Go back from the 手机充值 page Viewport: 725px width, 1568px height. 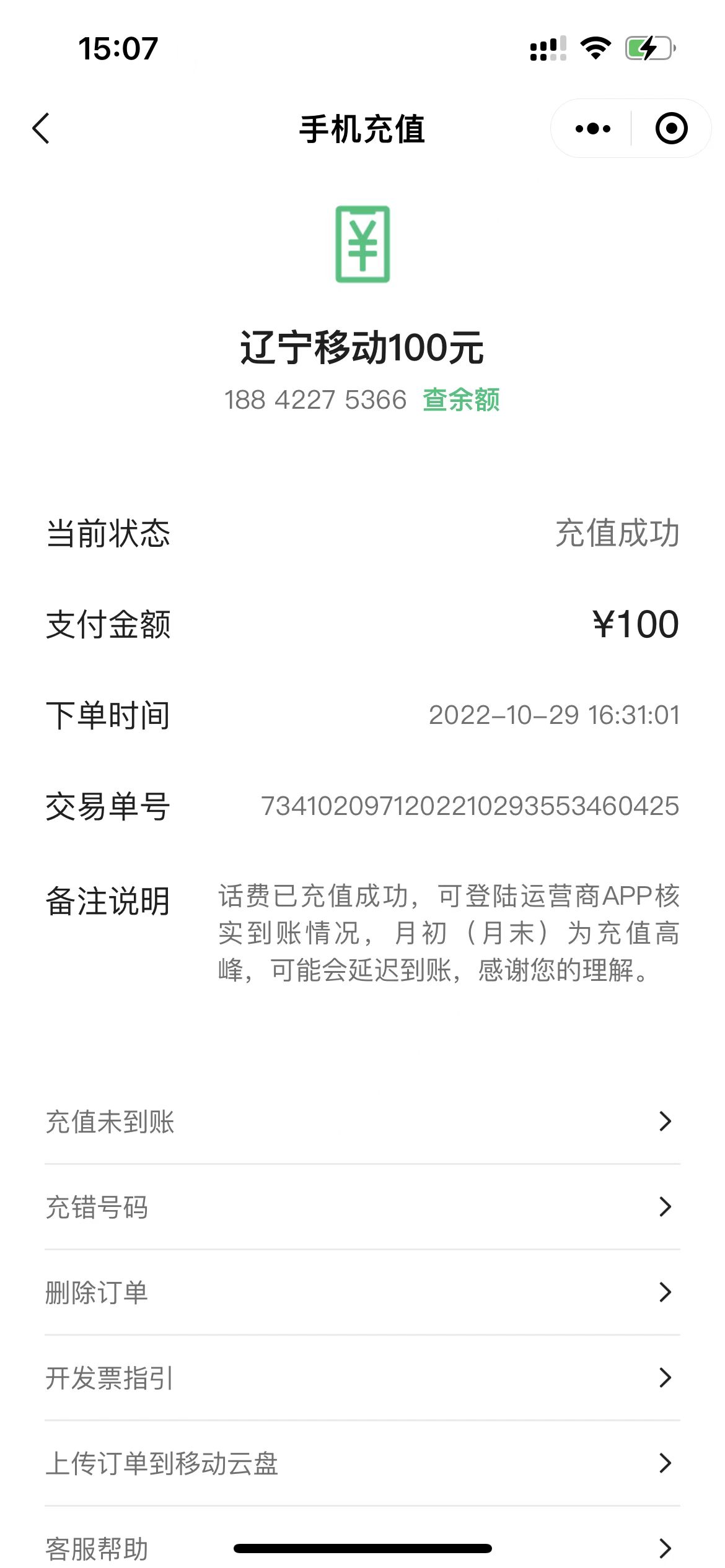point(41,129)
